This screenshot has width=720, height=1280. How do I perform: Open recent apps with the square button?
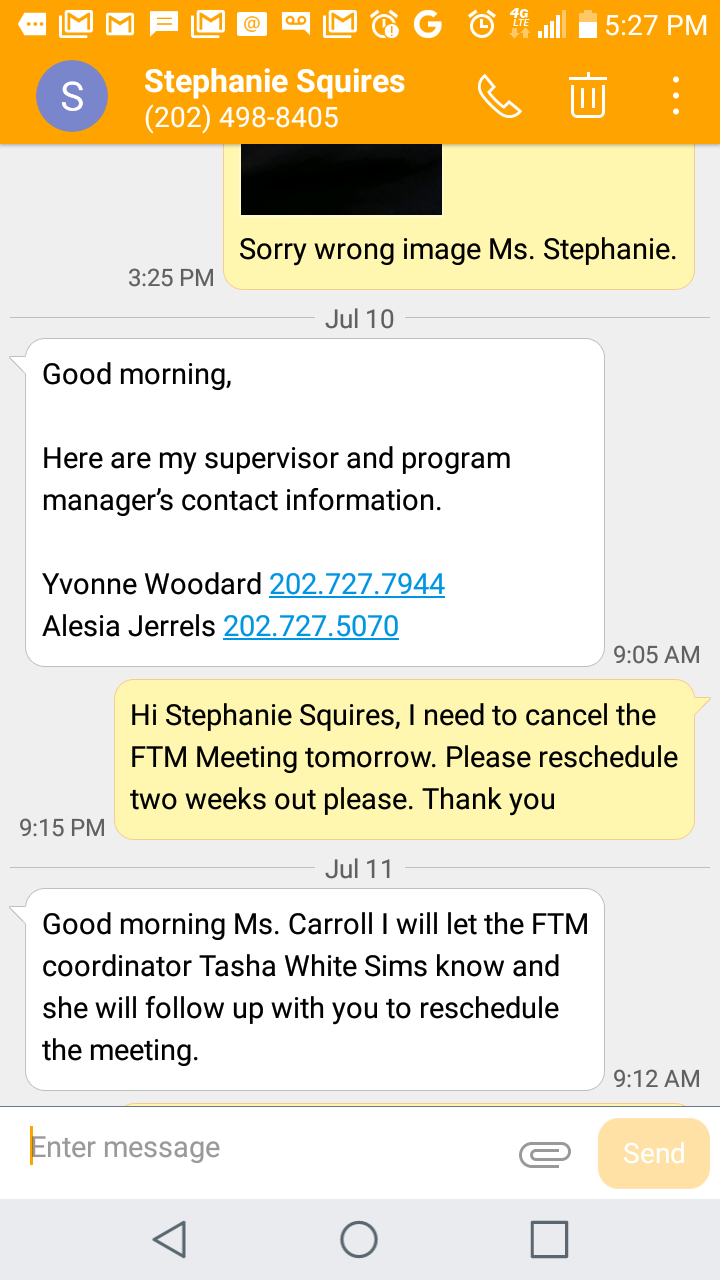click(549, 1239)
